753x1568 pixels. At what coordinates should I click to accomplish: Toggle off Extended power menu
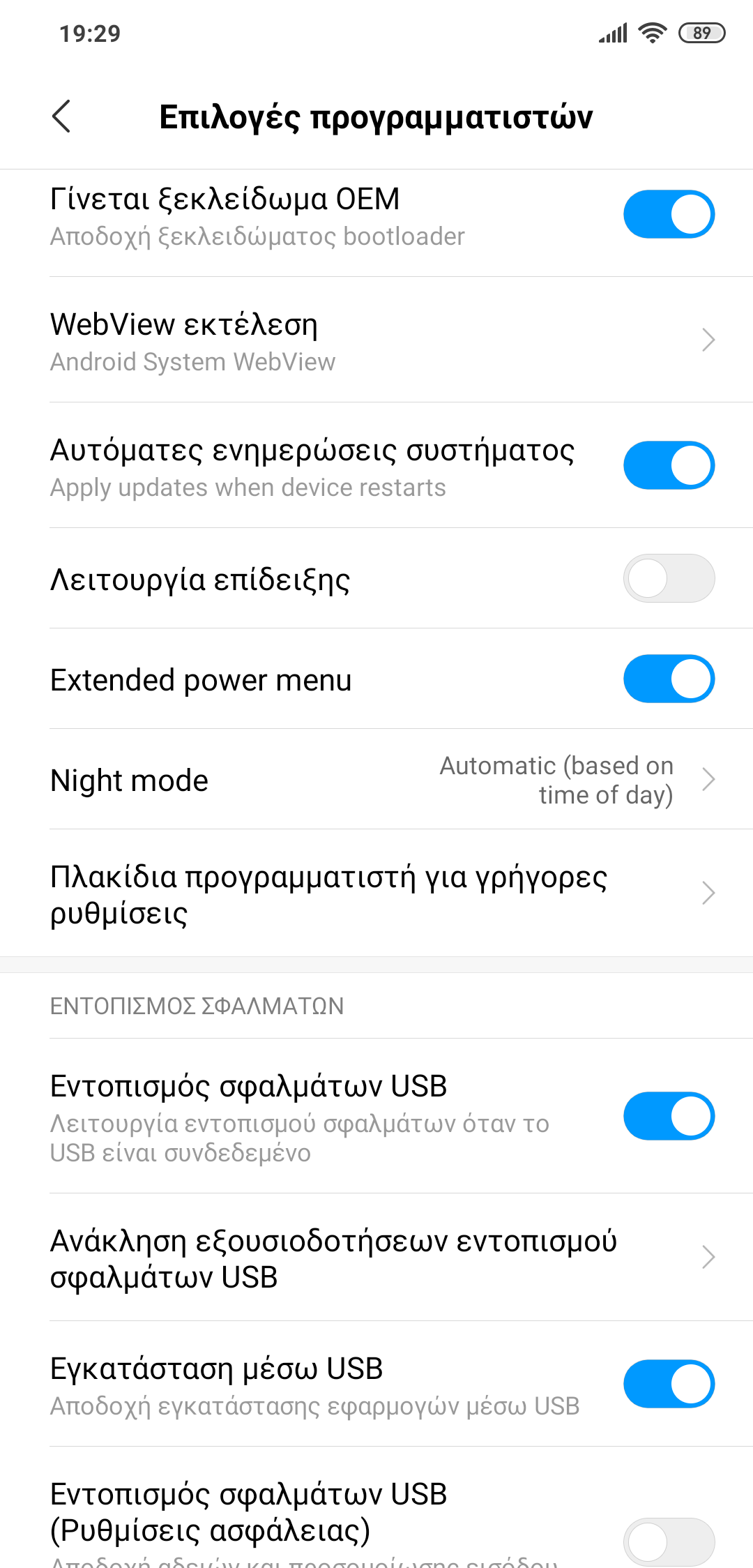(x=668, y=679)
